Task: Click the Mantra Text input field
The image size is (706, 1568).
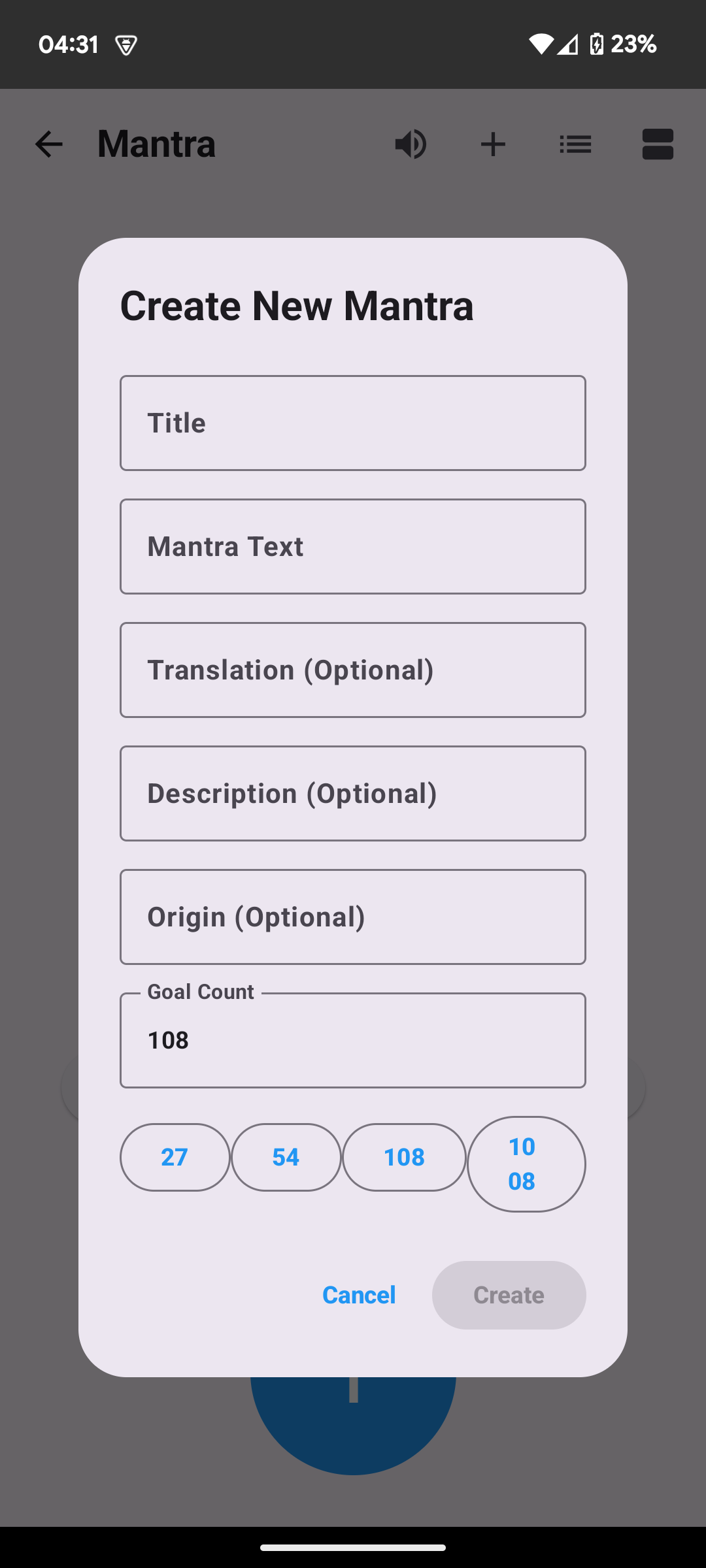Action: (352, 546)
